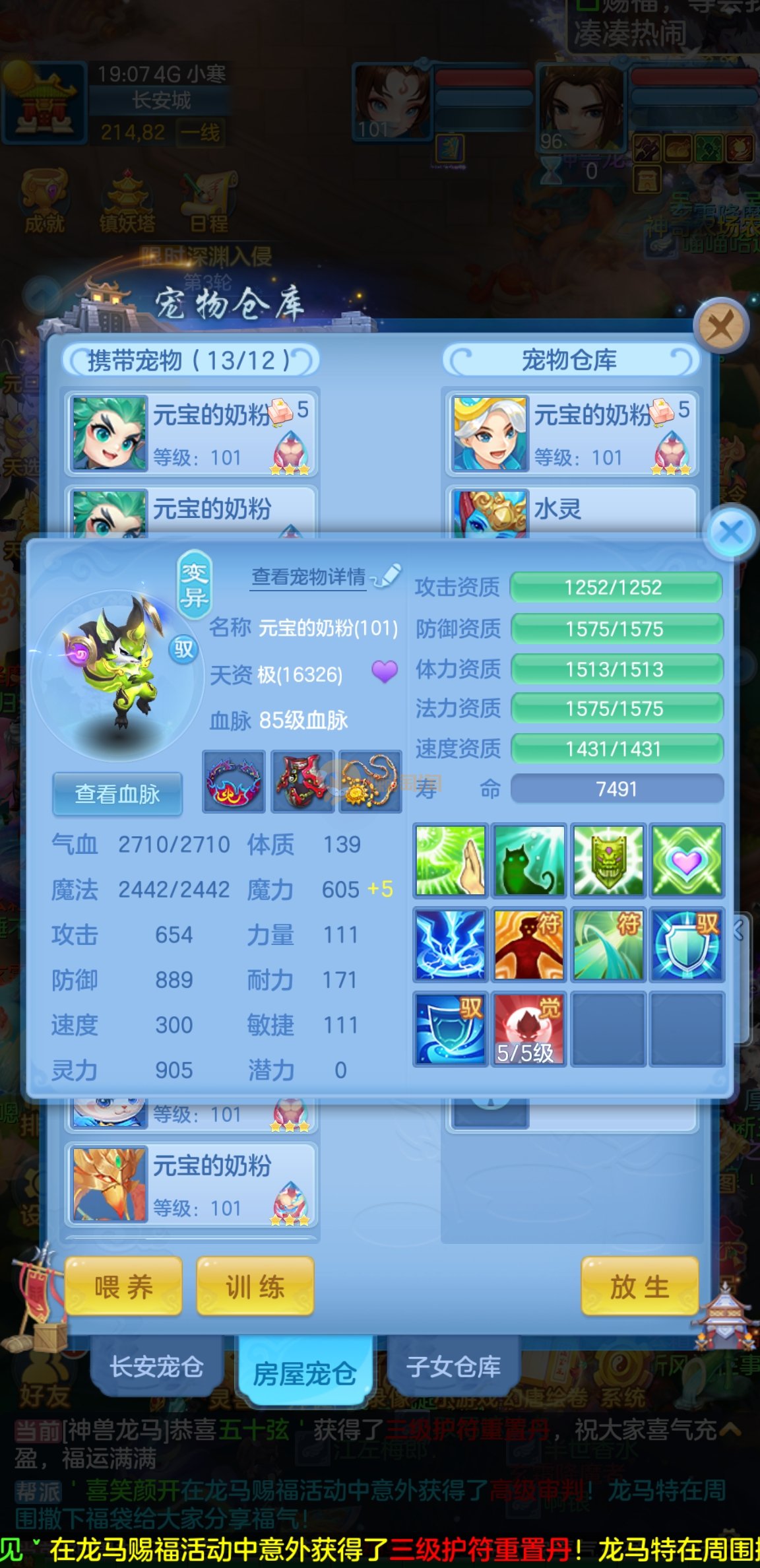Select the golden phoenix pet at list bottom
The height and width of the screenshot is (1568, 760).
191,1185
